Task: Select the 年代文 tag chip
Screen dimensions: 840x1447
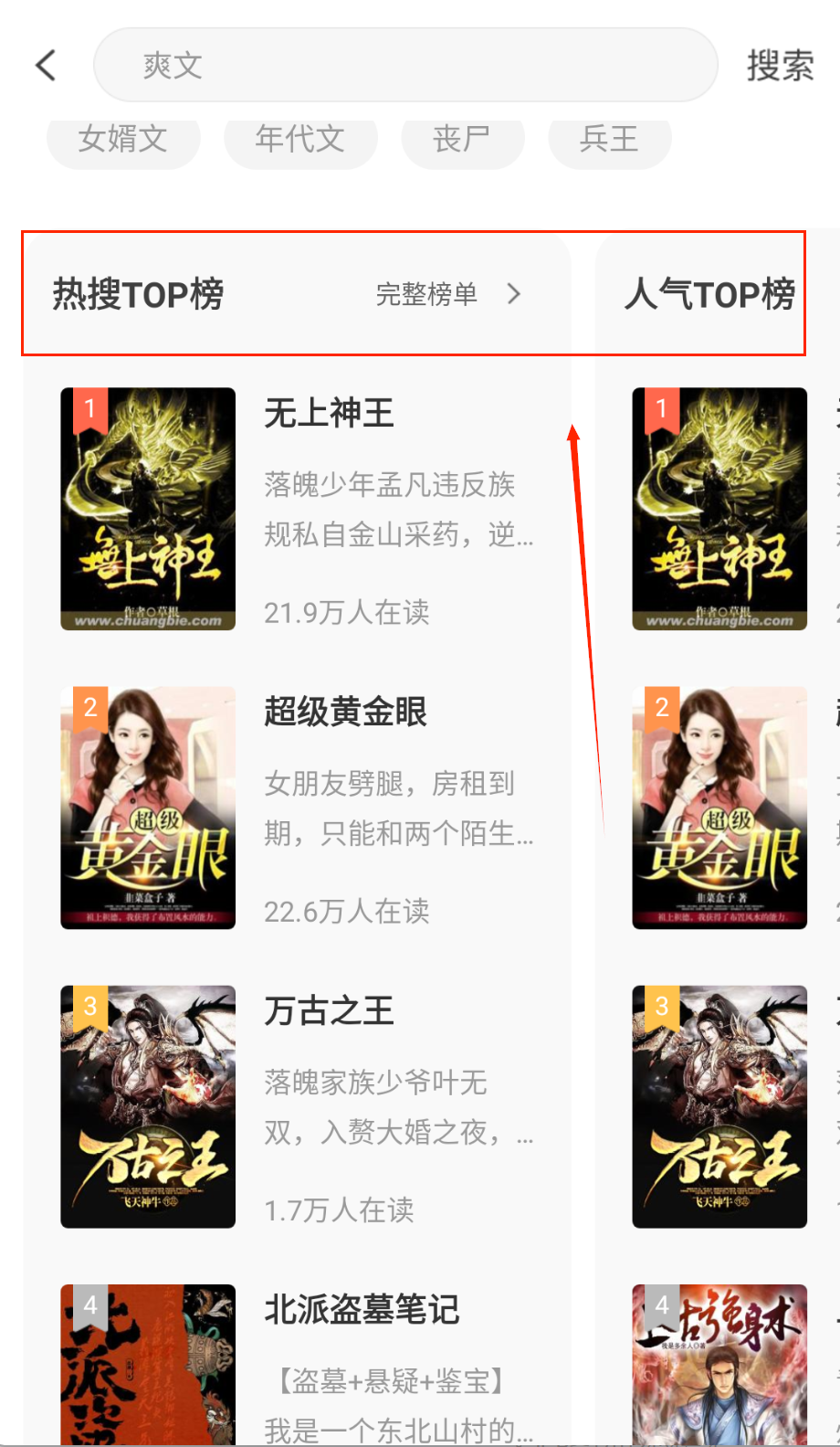Action: pos(300,140)
